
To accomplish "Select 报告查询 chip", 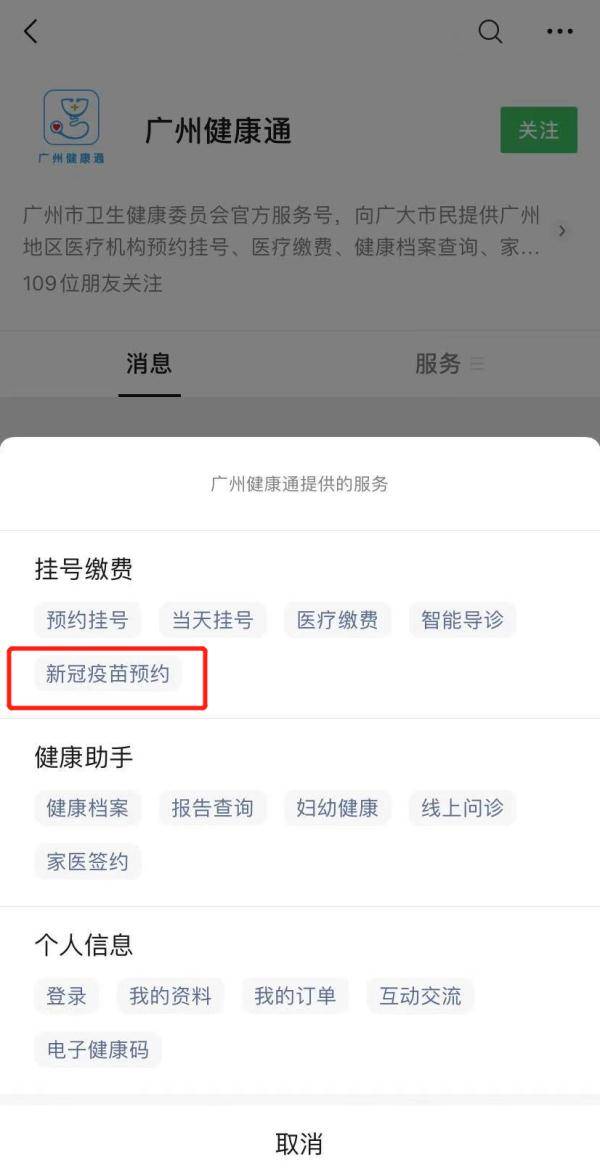I will (x=212, y=808).
